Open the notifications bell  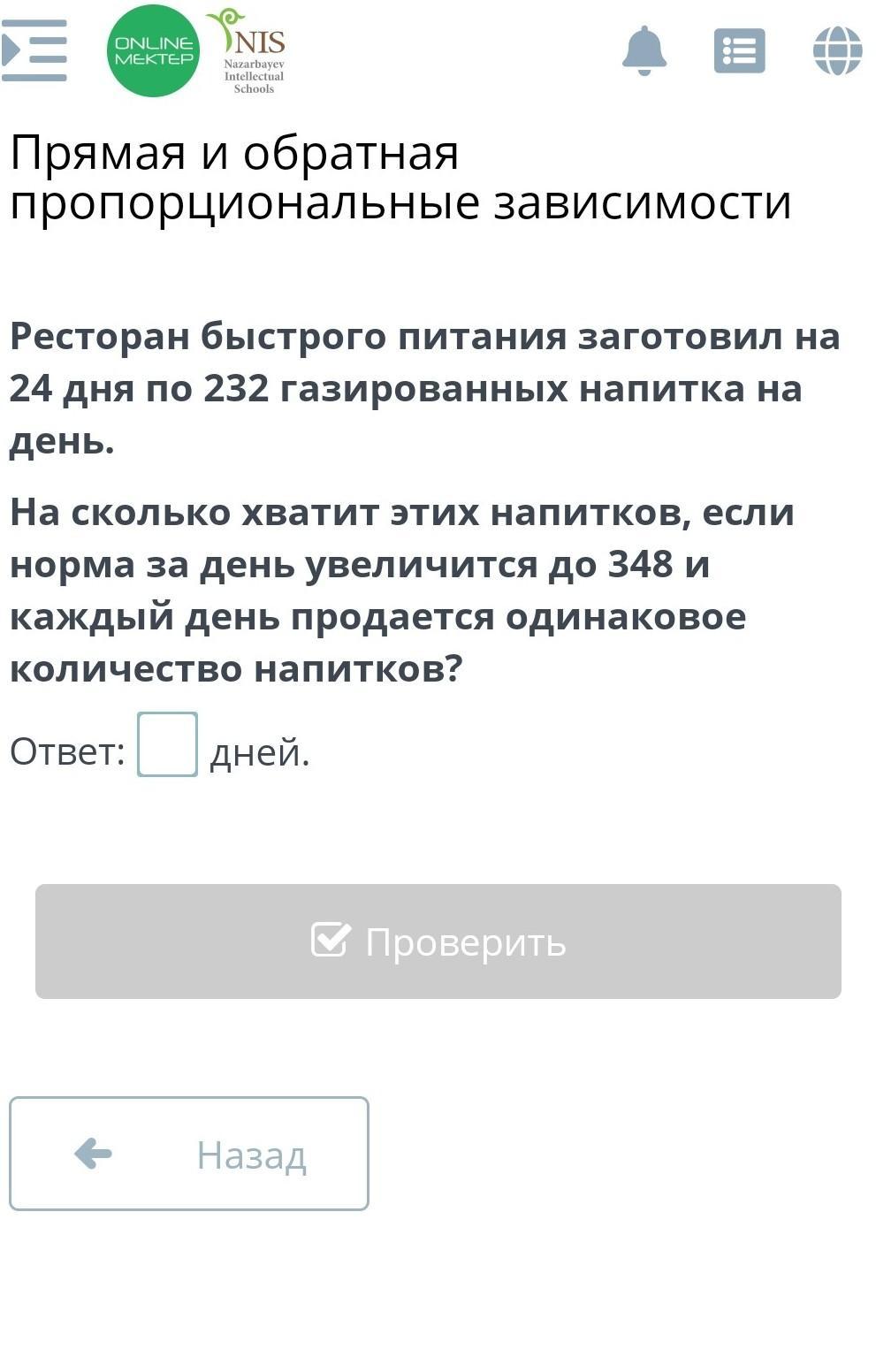644,50
